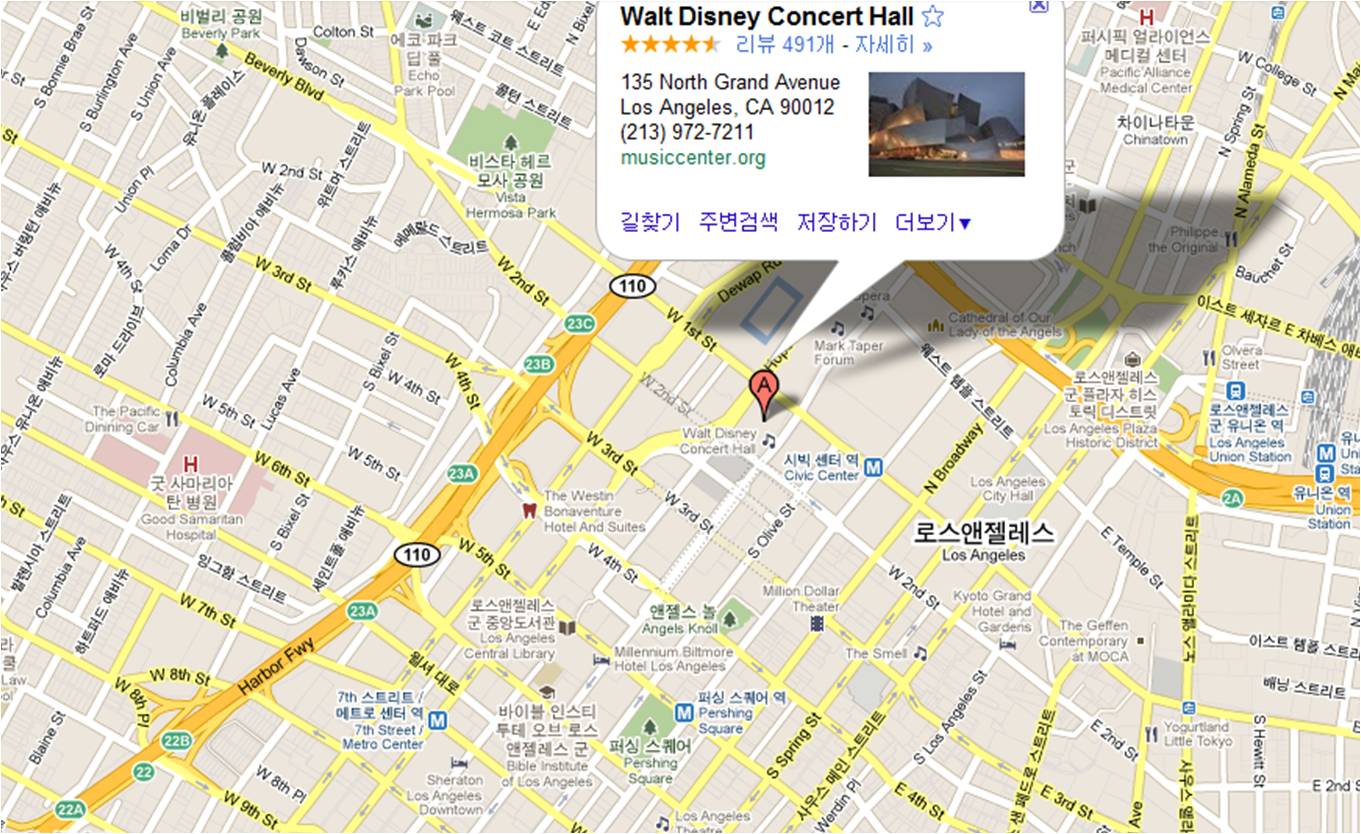
Task: Open the Los Angeles Central Library marker
Action: pyautogui.click(x=567, y=628)
